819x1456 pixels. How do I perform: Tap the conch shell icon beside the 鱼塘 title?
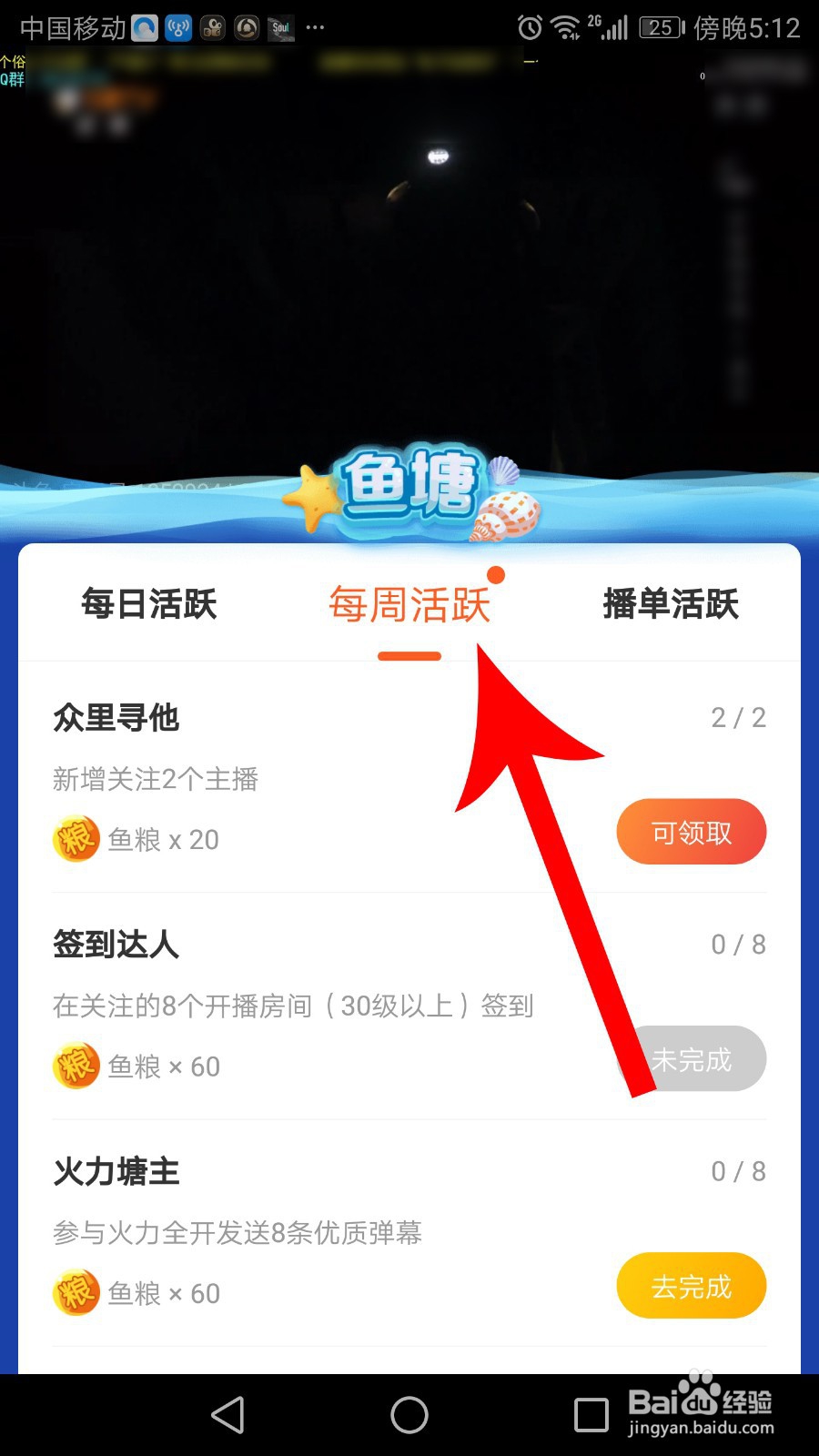[506, 514]
